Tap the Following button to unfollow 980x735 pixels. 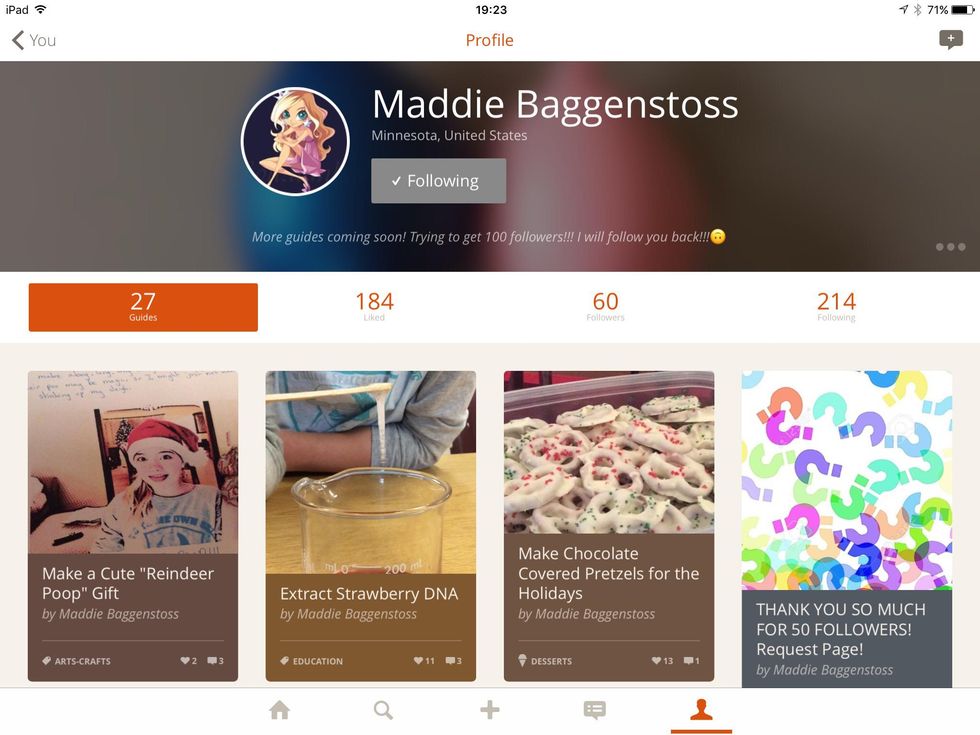click(438, 181)
